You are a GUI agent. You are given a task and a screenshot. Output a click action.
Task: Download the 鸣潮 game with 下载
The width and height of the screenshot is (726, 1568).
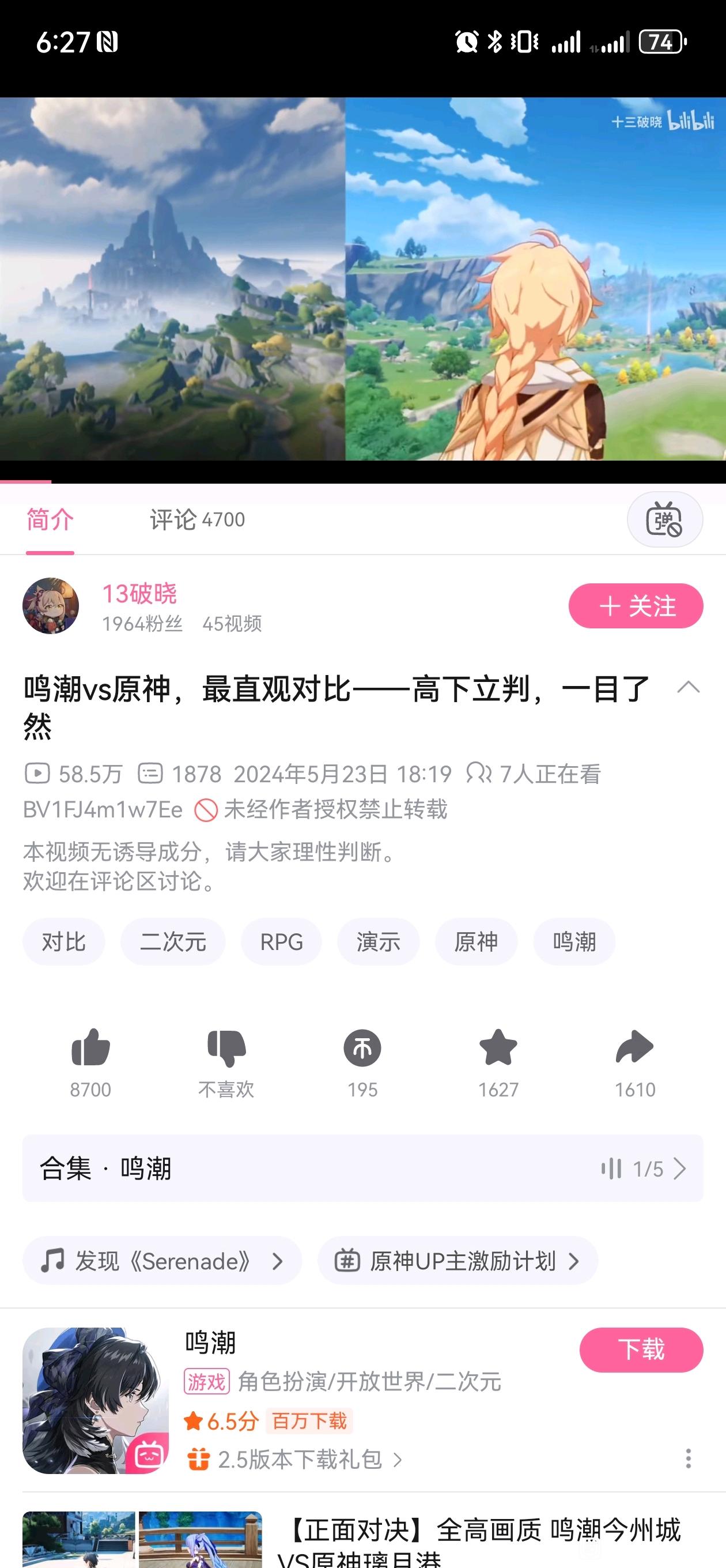[x=641, y=1350]
